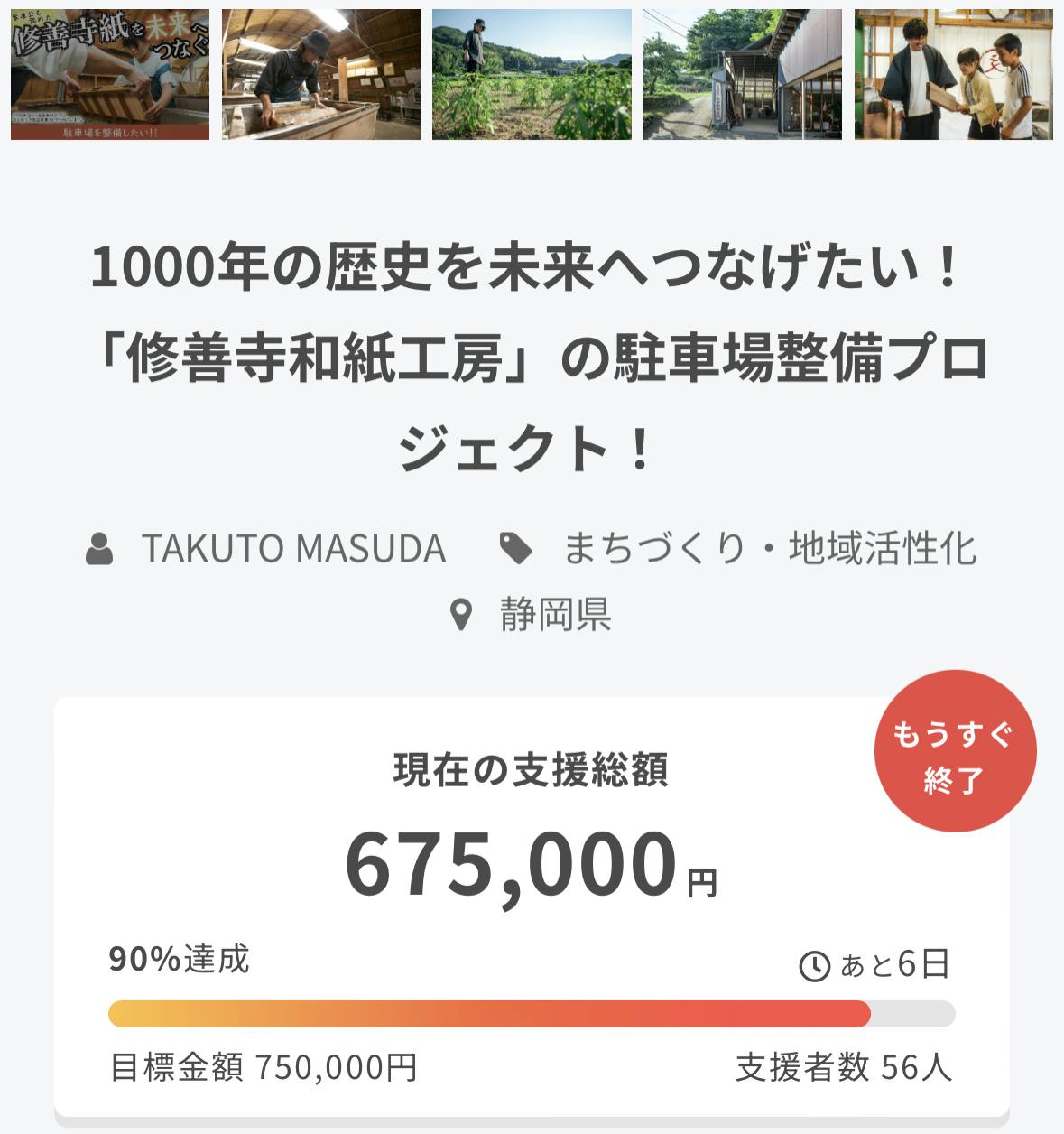
Task: View the photo of the craftsman making paper
Action: (321, 74)
